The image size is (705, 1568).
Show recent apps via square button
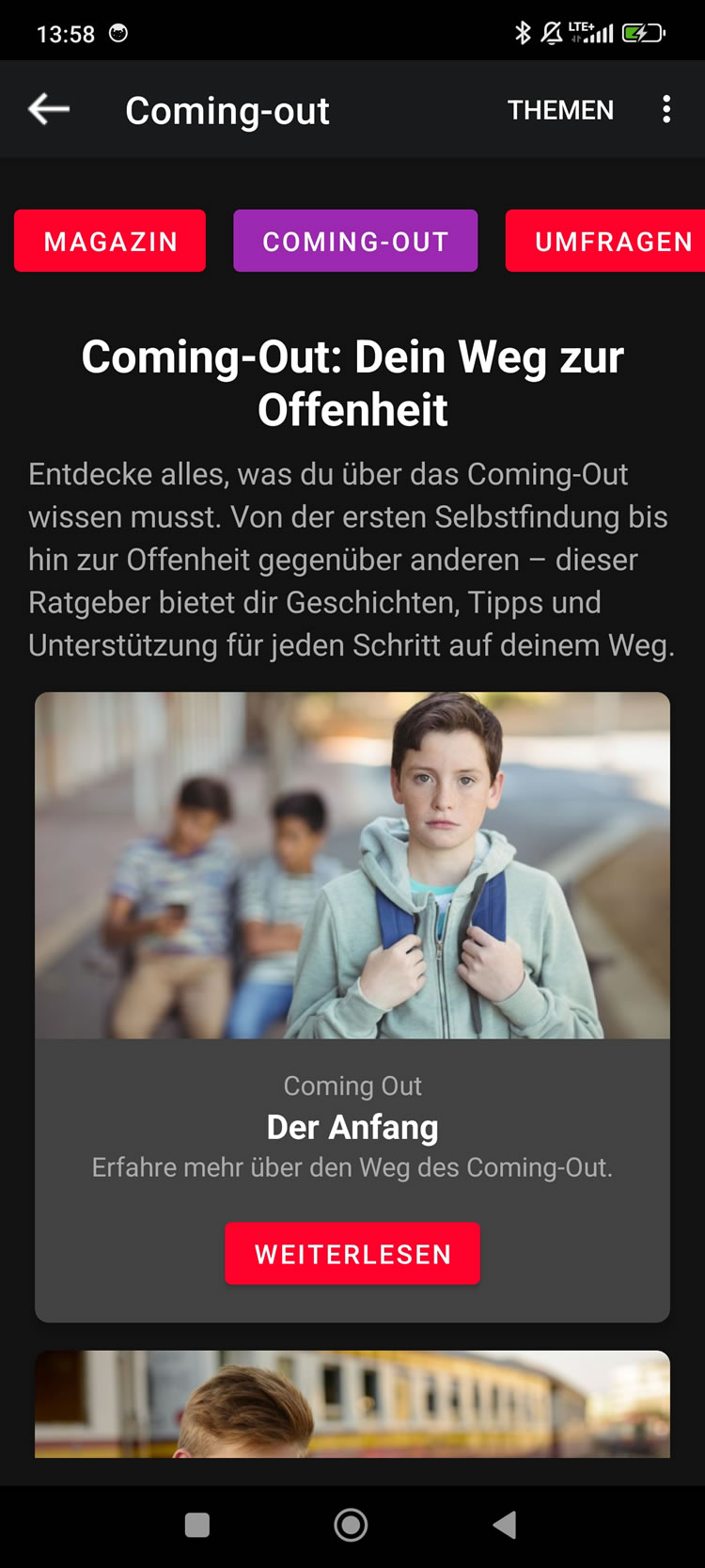[x=197, y=1525]
